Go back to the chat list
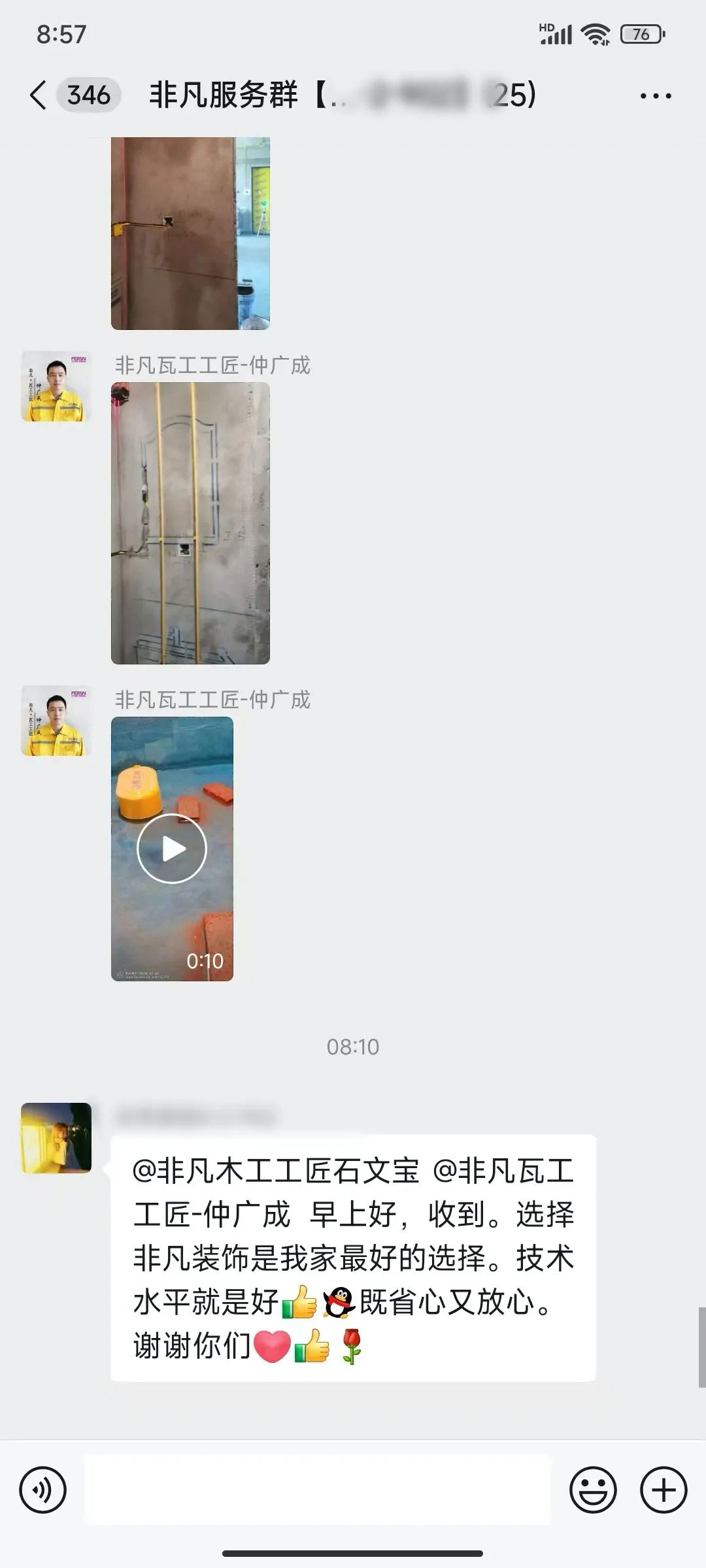 tap(39, 95)
